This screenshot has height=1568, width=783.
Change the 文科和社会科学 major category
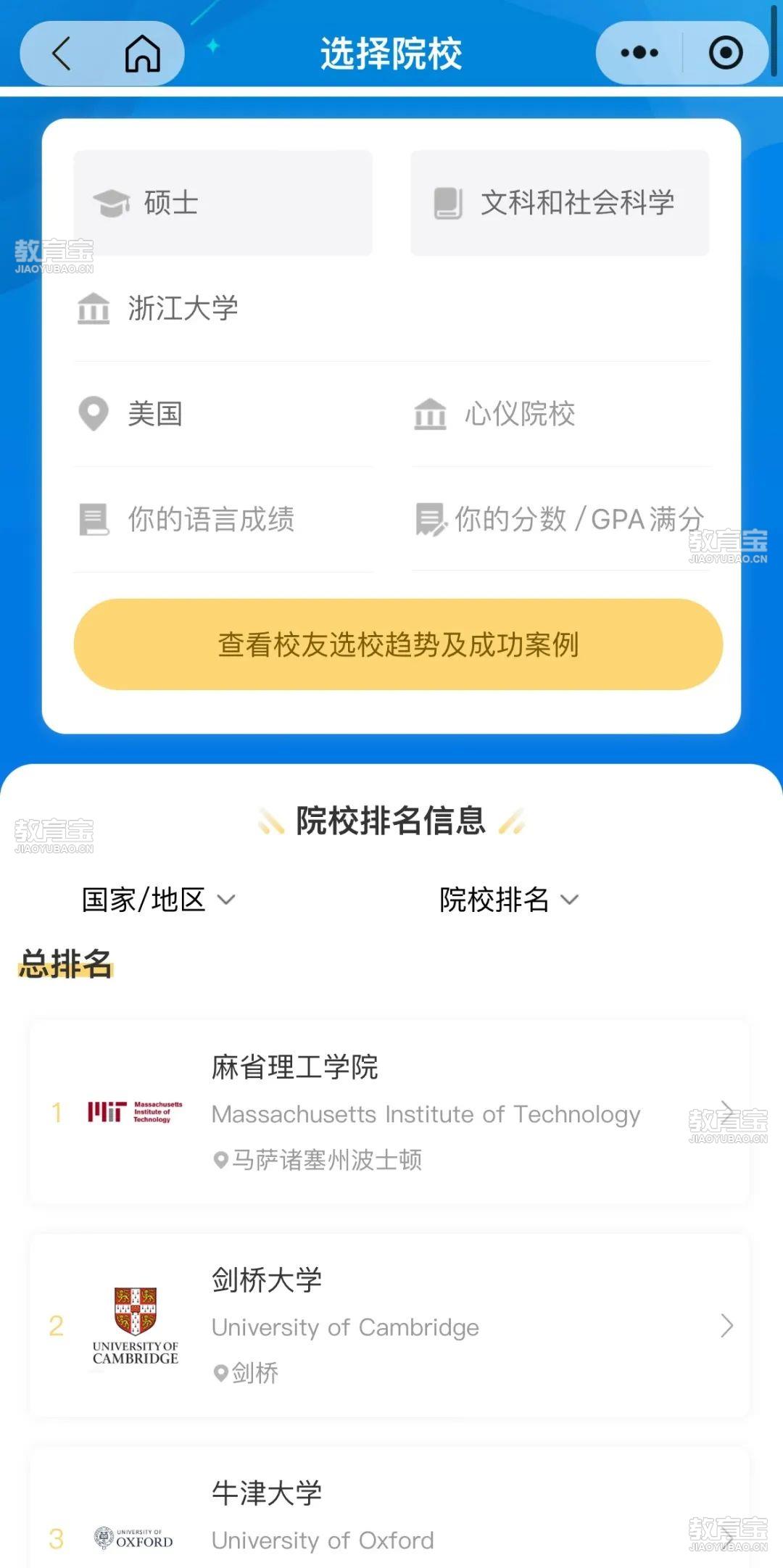(560, 203)
